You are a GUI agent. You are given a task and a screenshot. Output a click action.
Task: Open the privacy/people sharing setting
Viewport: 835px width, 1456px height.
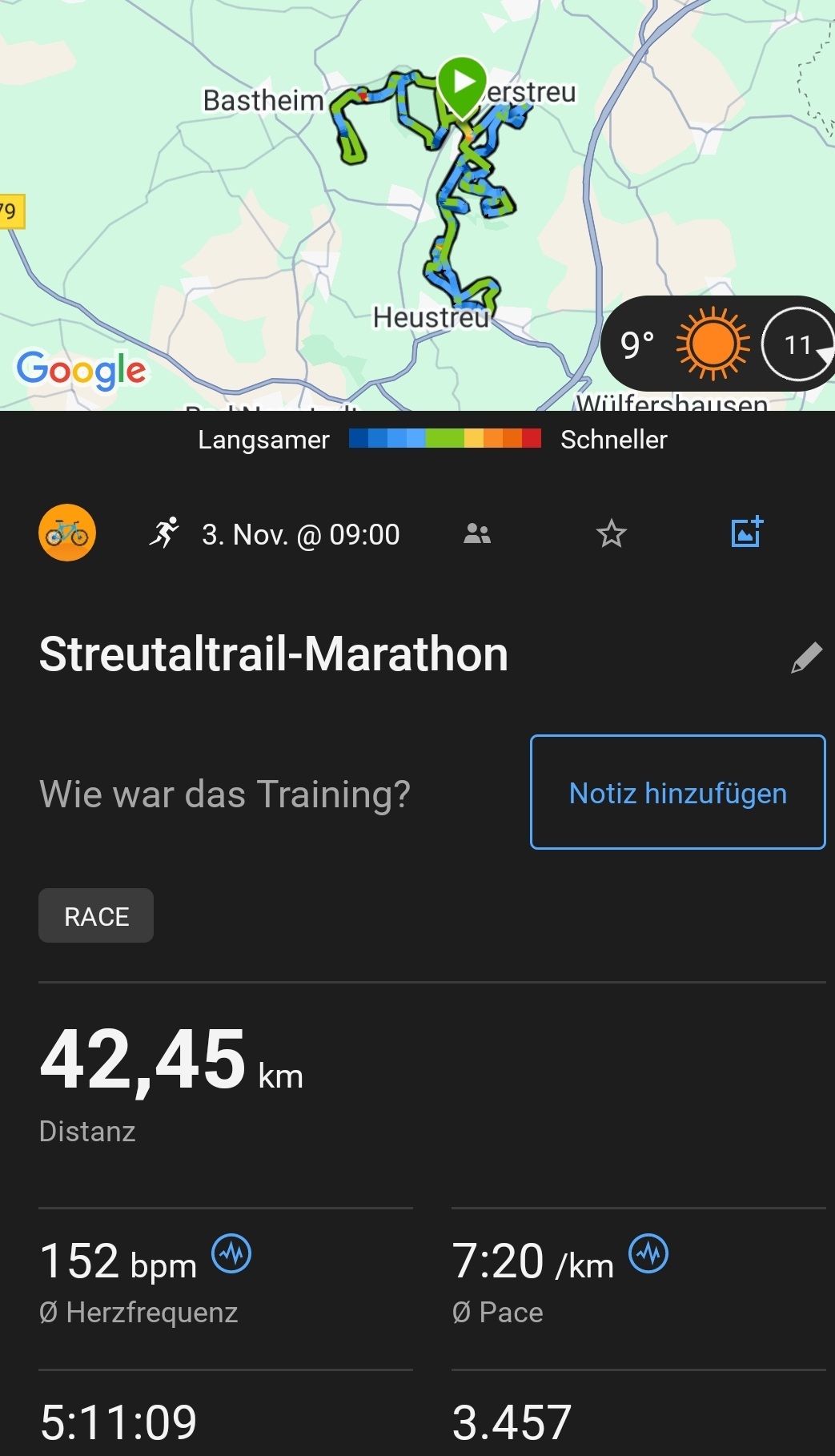[477, 533]
